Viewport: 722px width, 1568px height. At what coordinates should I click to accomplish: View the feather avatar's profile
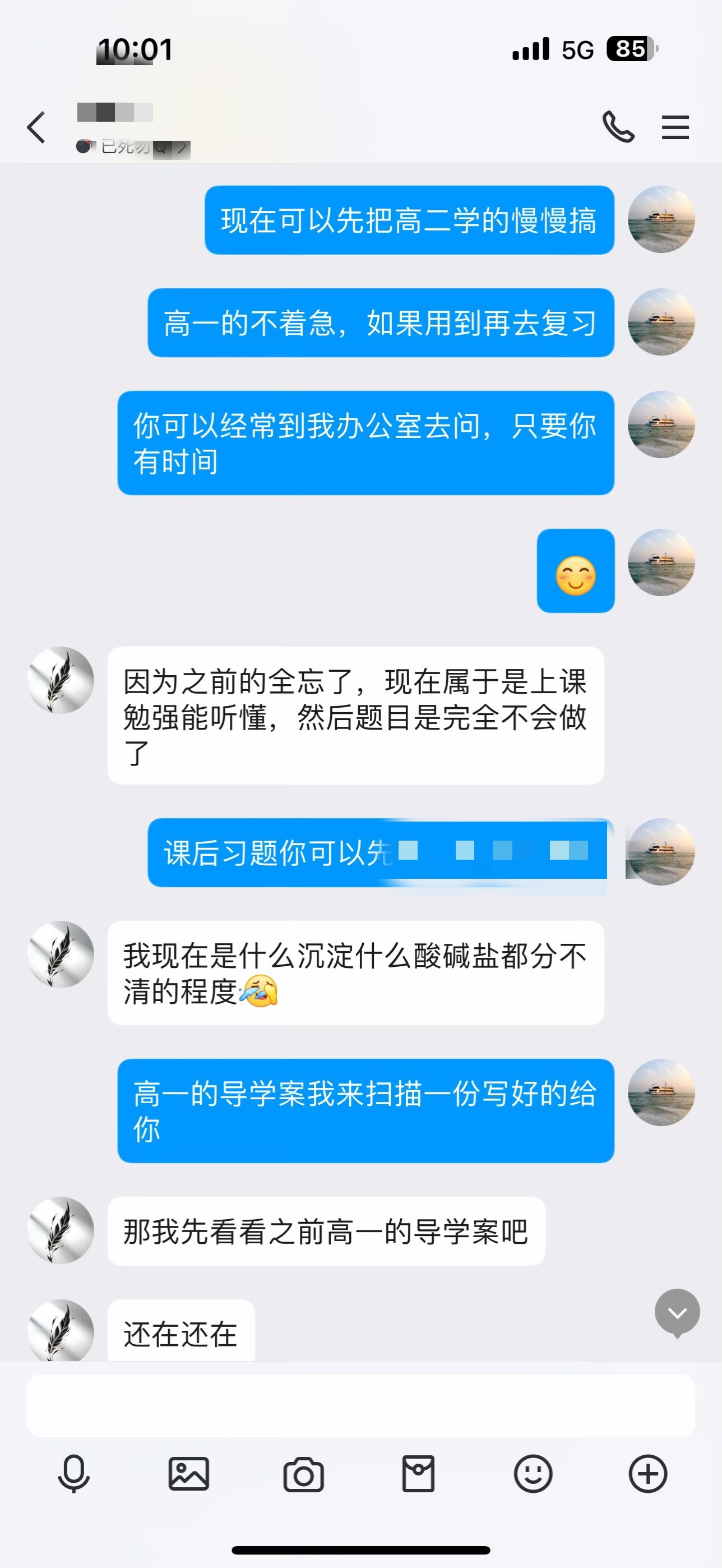61,680
